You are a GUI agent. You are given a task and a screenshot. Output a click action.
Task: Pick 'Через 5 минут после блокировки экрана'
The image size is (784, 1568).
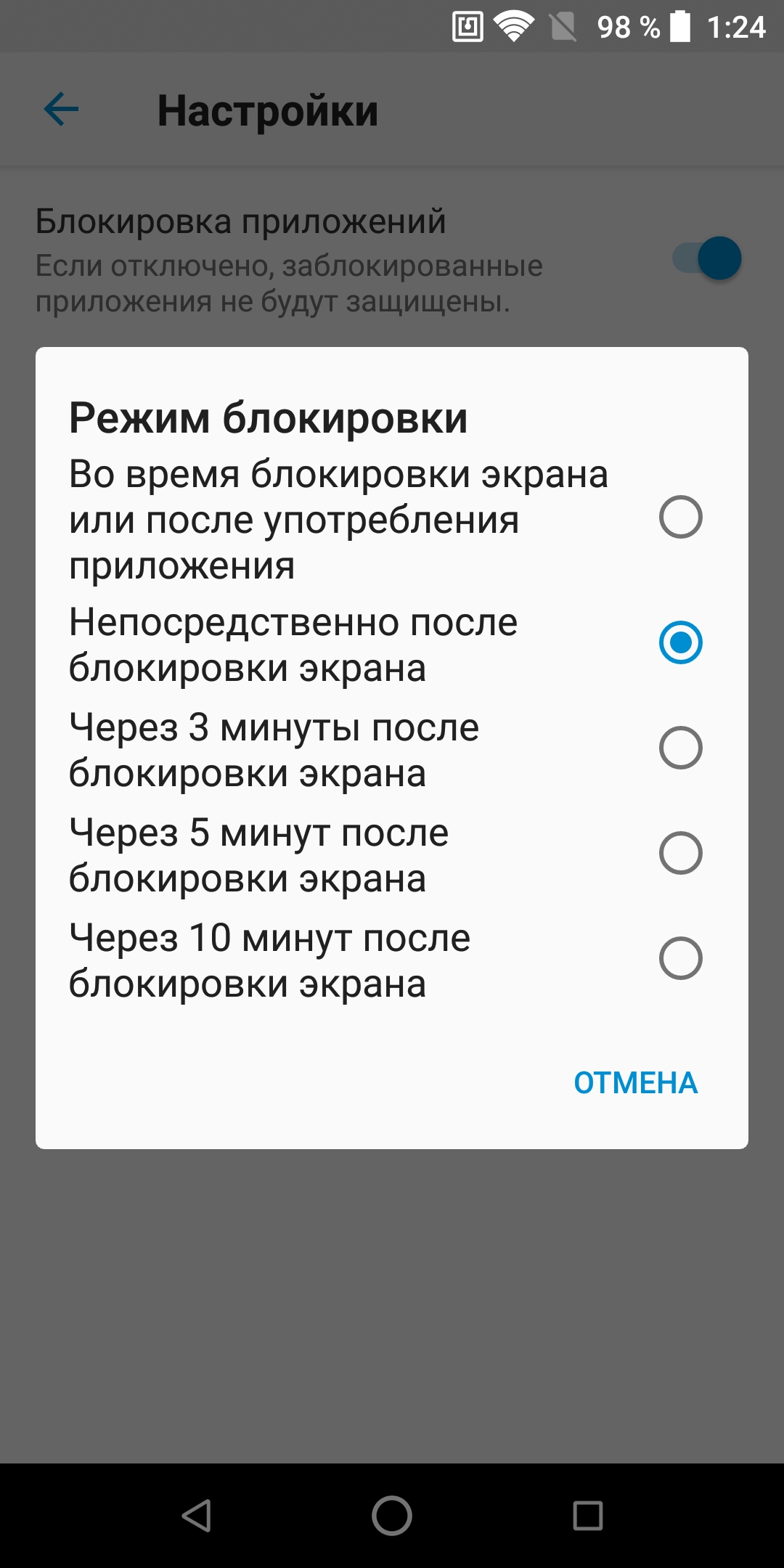pyautogui.click(x=392, y=854)
